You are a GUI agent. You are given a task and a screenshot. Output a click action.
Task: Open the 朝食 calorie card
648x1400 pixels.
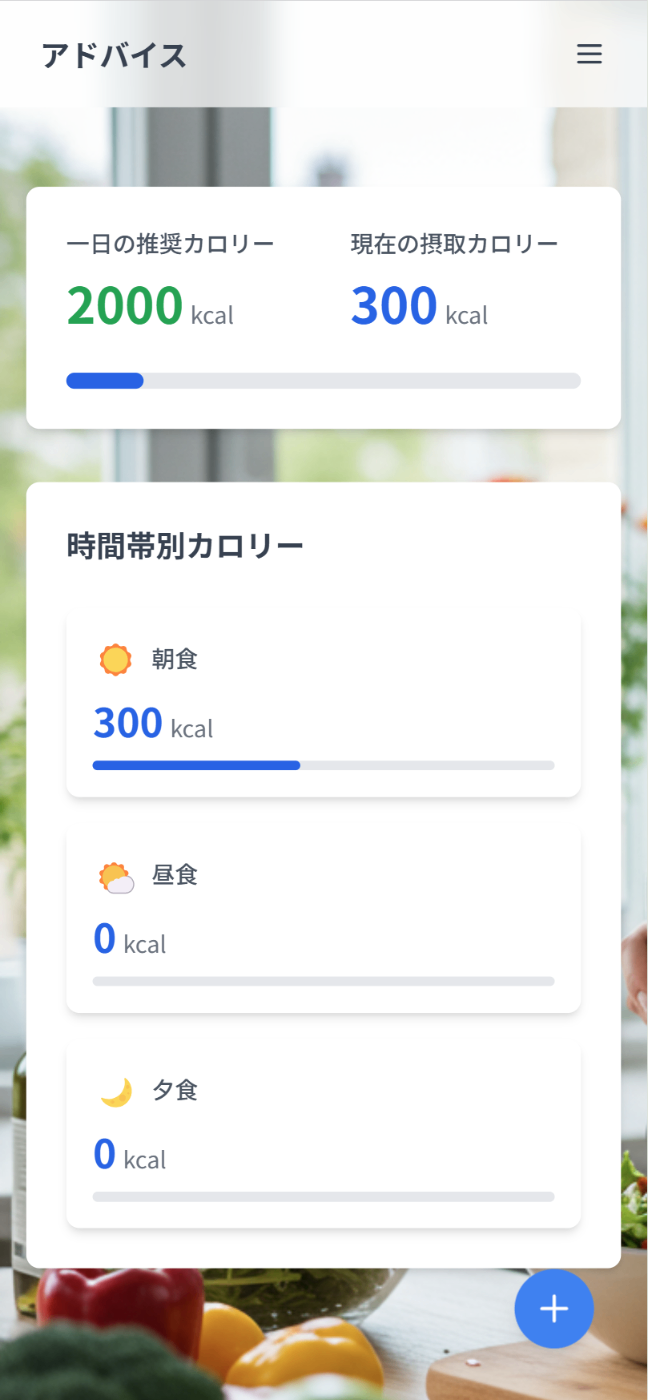click(x=323, y=704)
